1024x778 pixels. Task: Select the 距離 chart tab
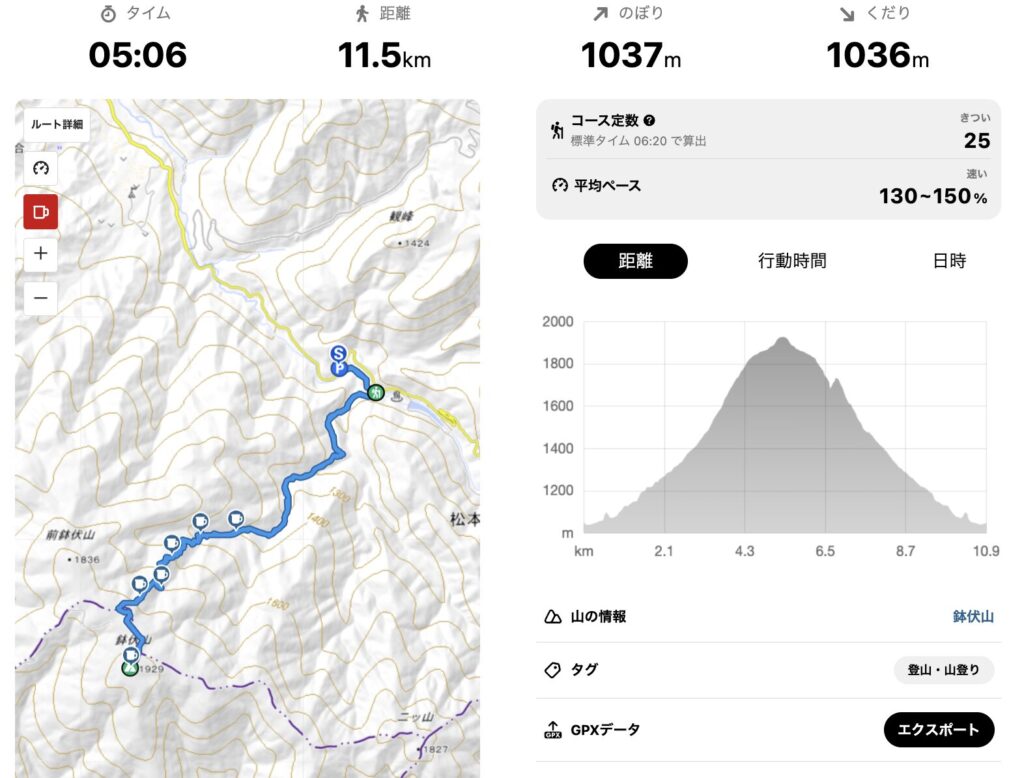[x=635, y=261]
